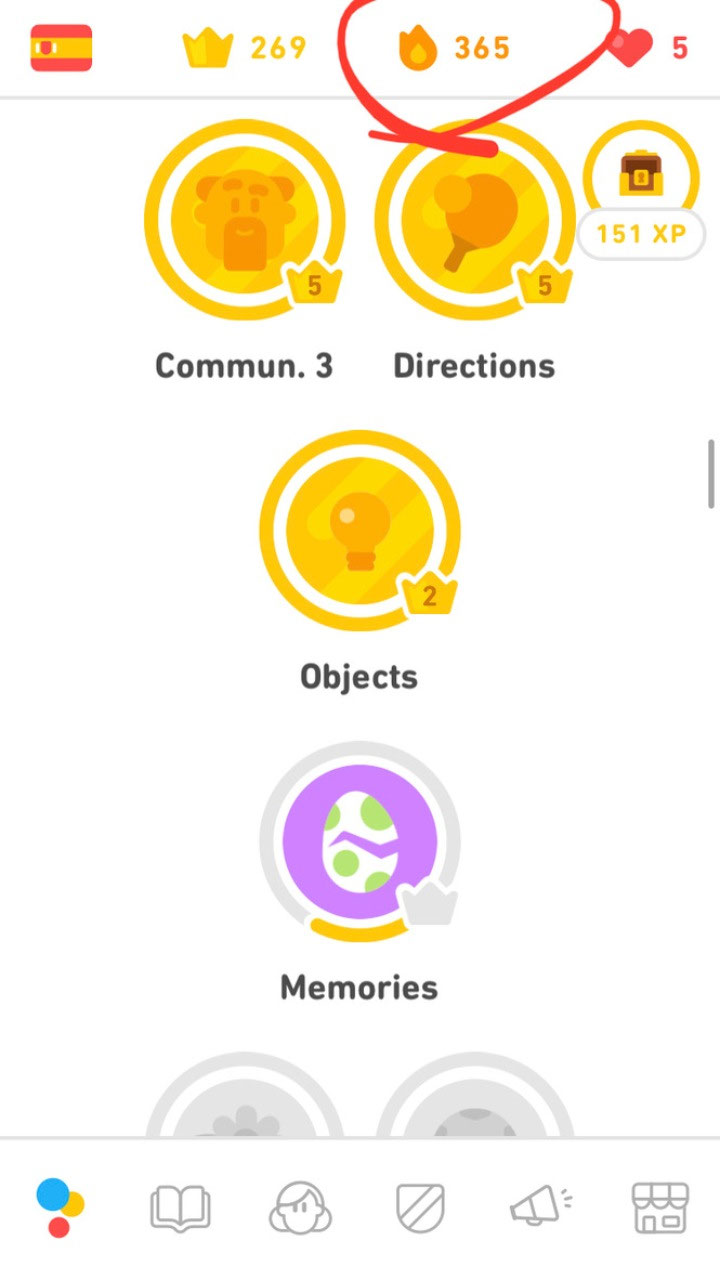The image size is (720, 1280).
Task: Open the Objects skill
Action: [360, 530]
